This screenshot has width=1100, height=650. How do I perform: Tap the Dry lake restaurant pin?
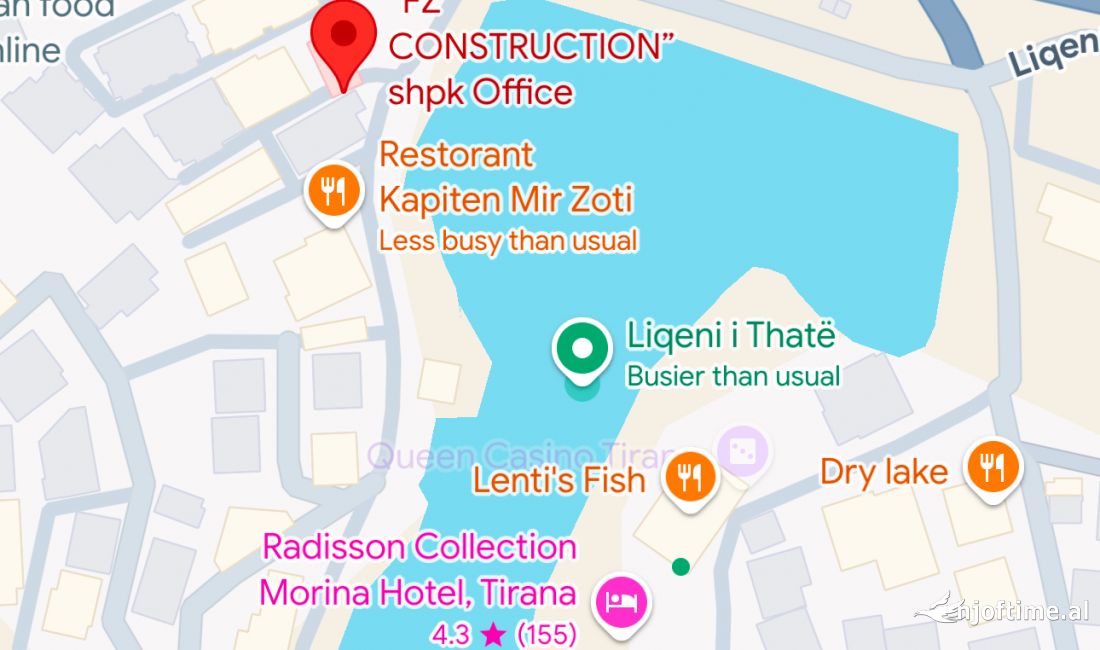pos(991,467)
